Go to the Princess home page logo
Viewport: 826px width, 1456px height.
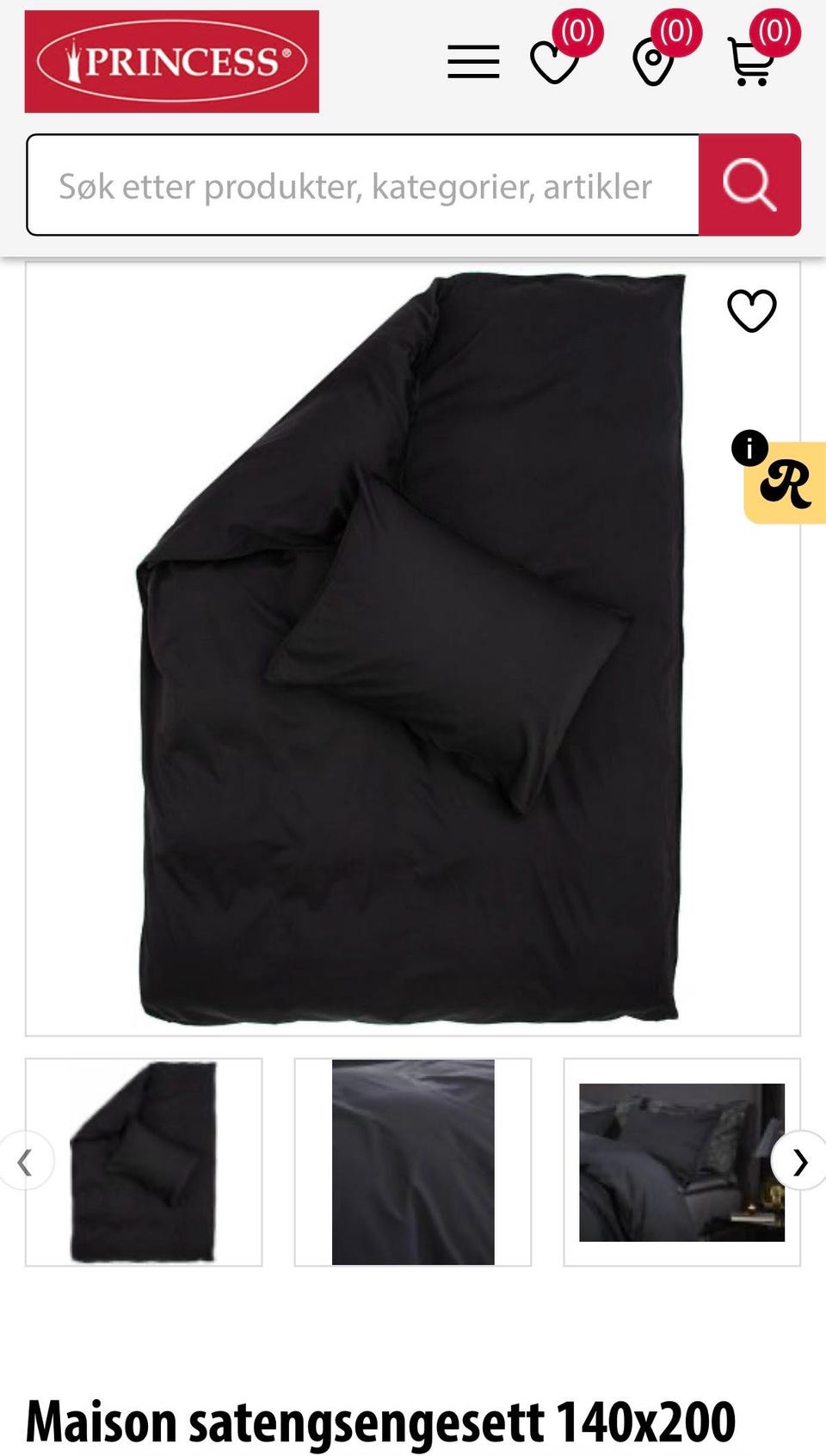[172, 62]
